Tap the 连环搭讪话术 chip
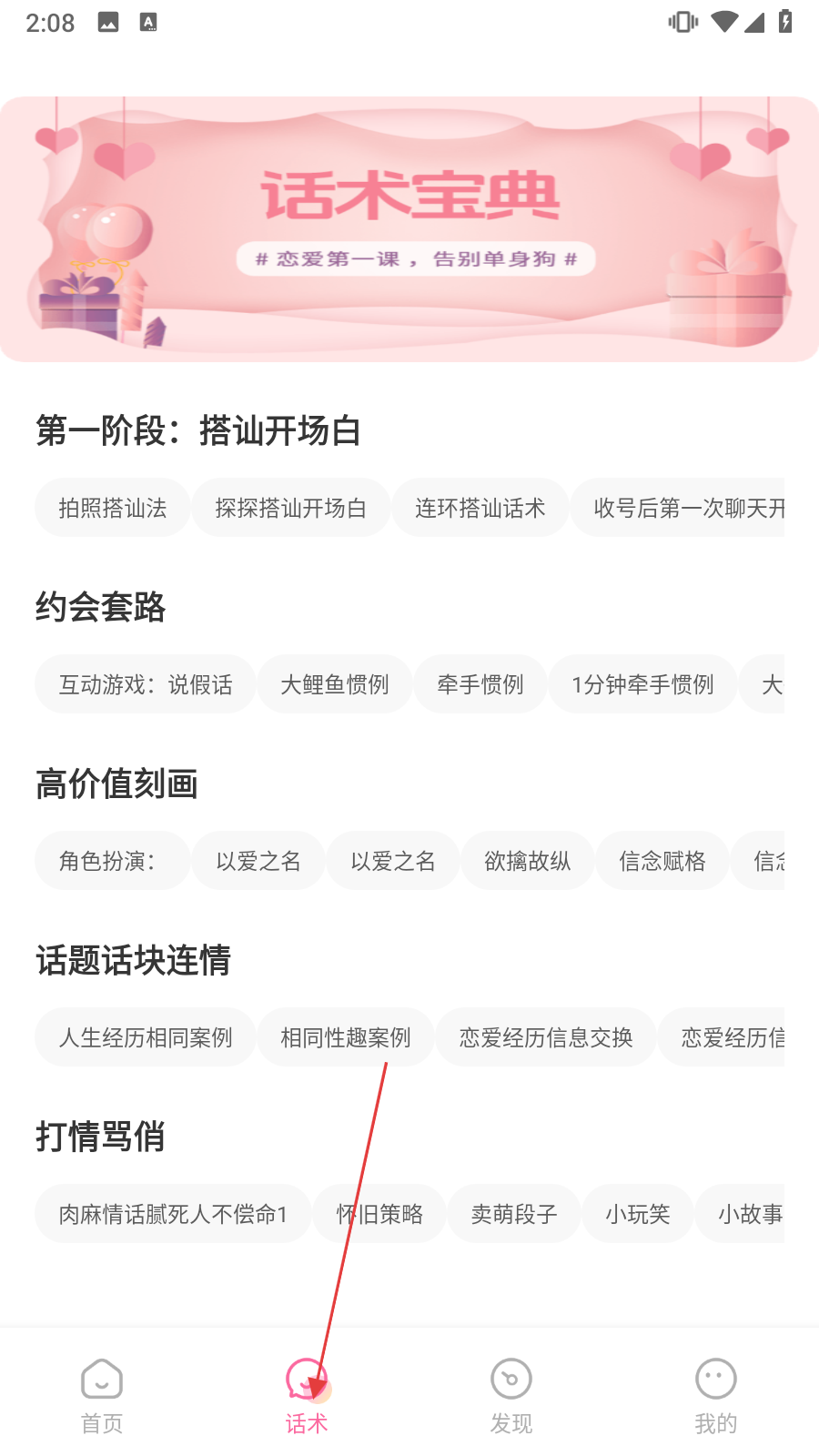The height and width of the screenshot is (1456, 819). (x=480, y=508)
